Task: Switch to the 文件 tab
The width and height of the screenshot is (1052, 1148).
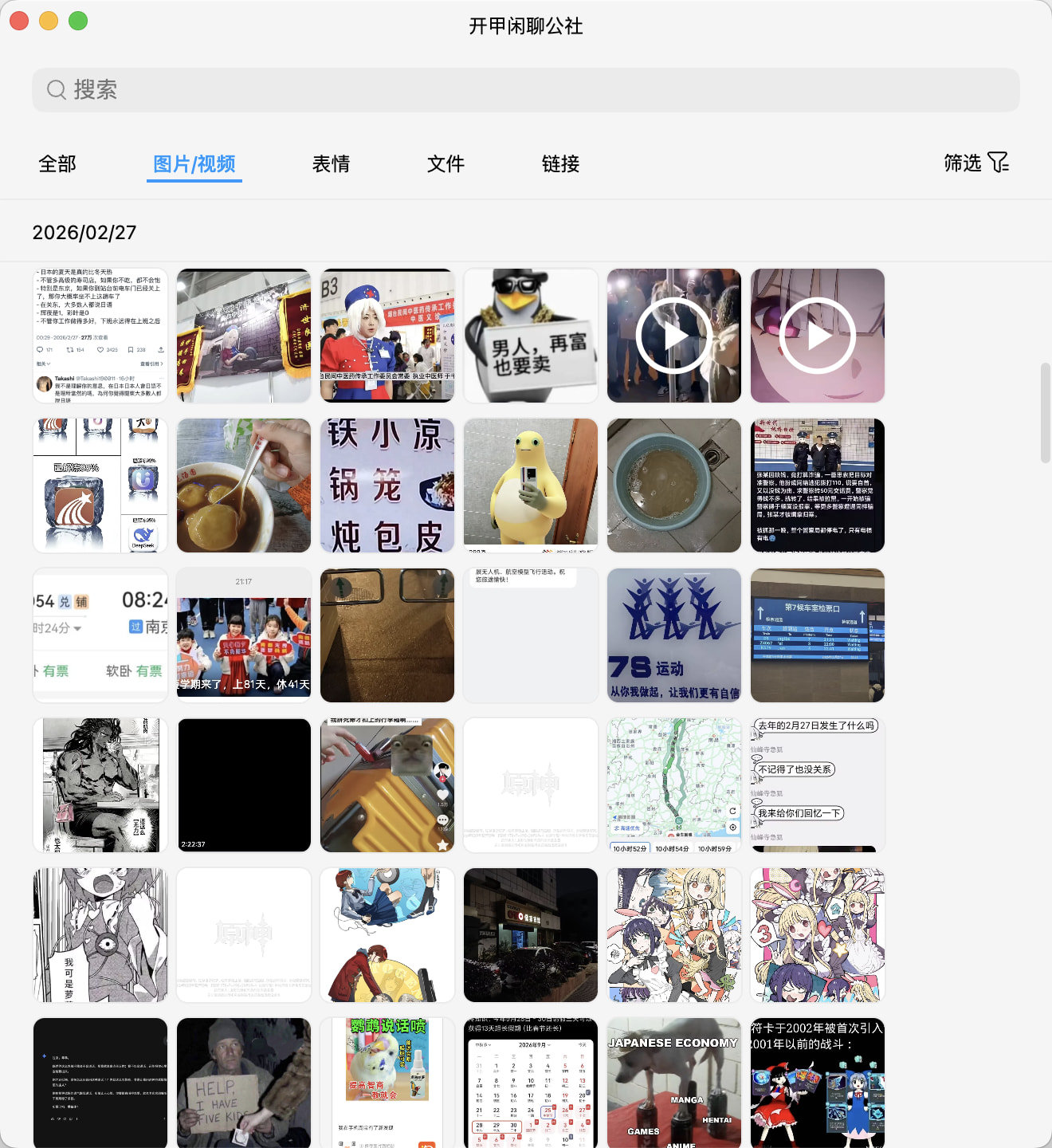Action: 446,164
